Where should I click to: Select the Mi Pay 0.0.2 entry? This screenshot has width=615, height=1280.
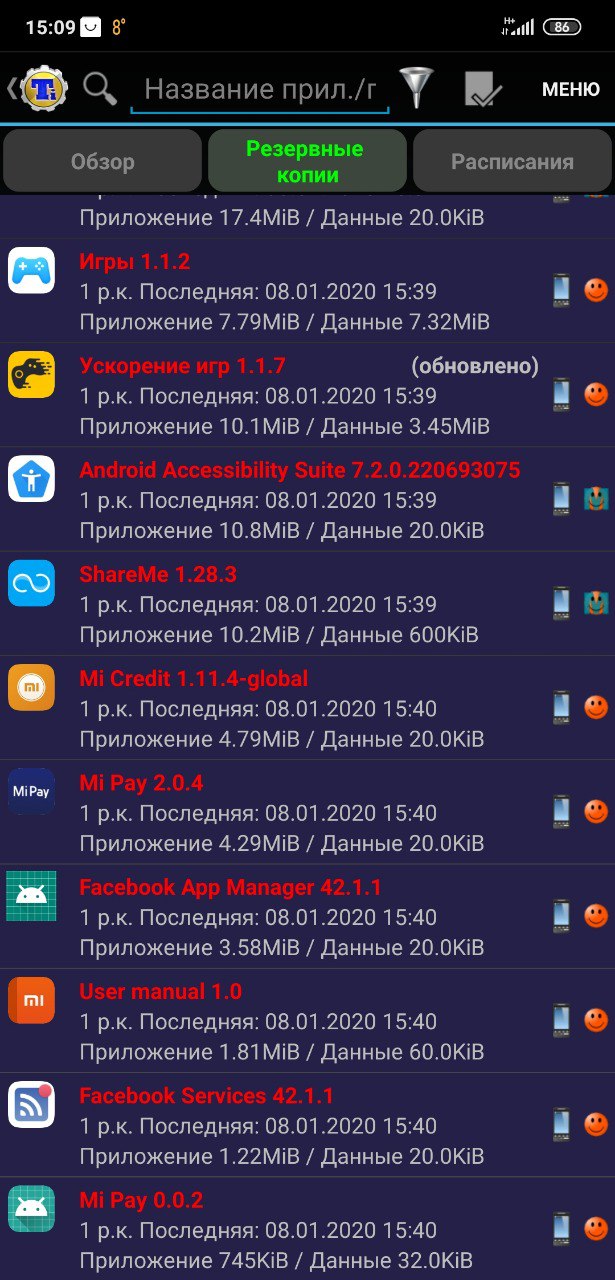click(x=307, y=1229)
